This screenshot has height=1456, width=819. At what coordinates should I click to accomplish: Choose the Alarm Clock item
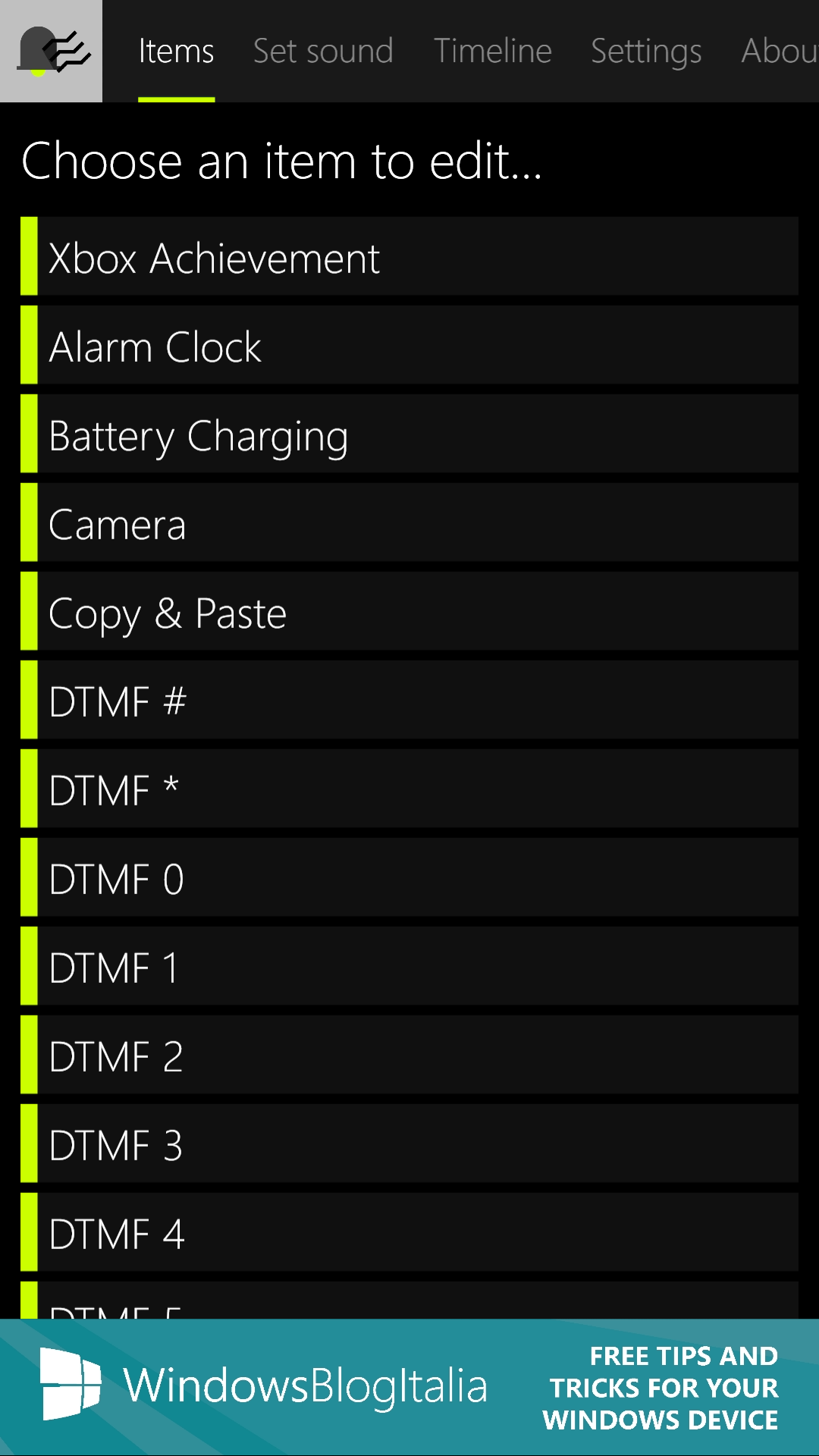(409, 345)
